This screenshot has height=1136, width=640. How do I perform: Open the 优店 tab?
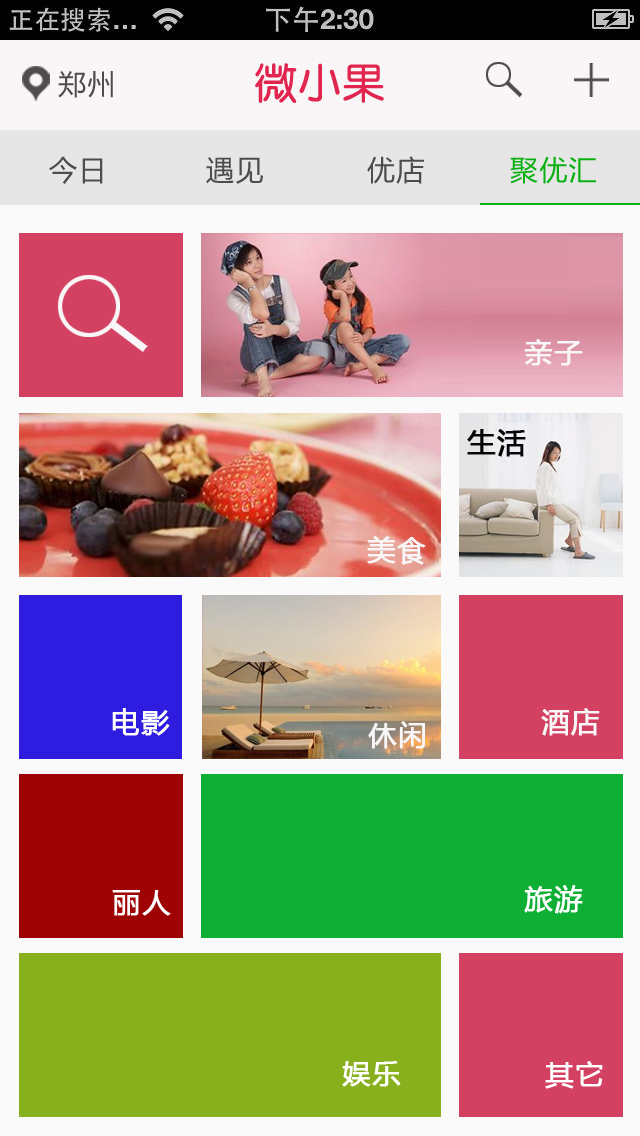click(396, 171)
